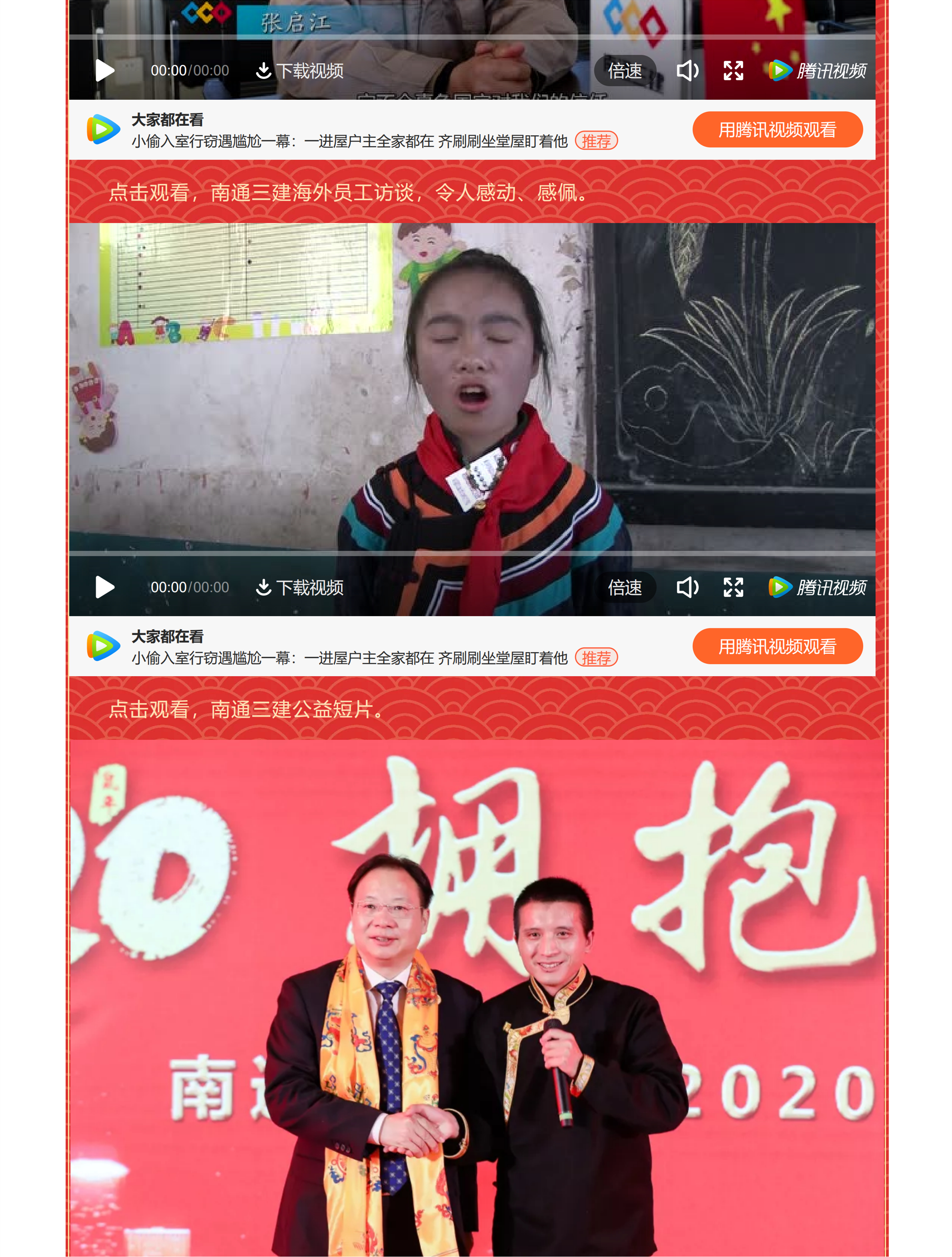This screenshot has width=952, height=1257.
Task: Expand the red-scarf girl video to fullscreen
Action: pyautogui.click(x=734, y=588)
